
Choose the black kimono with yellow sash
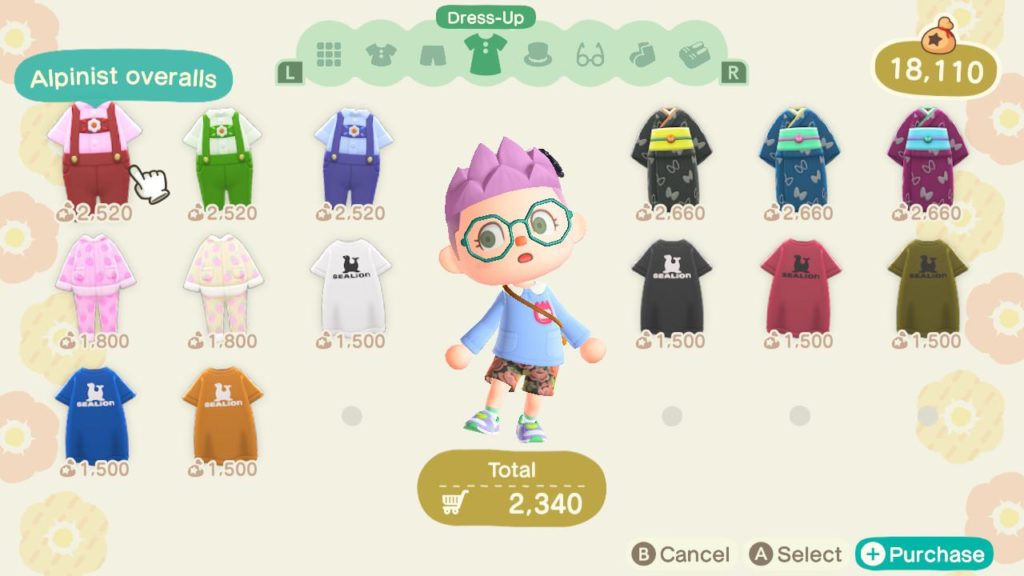pyautogui.click(x=671, y=151)
